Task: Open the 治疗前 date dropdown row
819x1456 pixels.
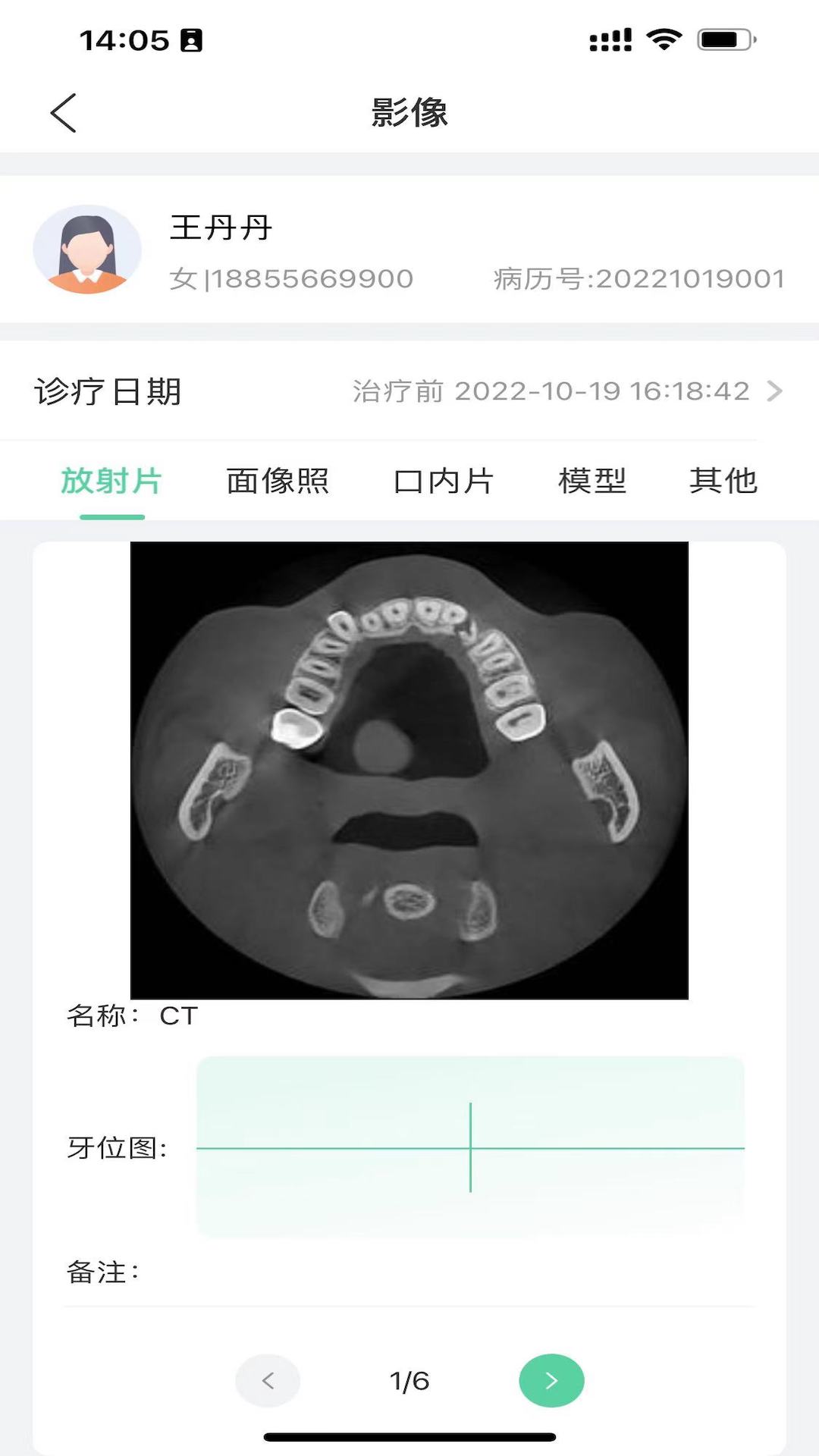Action: [x=553, y=391]
